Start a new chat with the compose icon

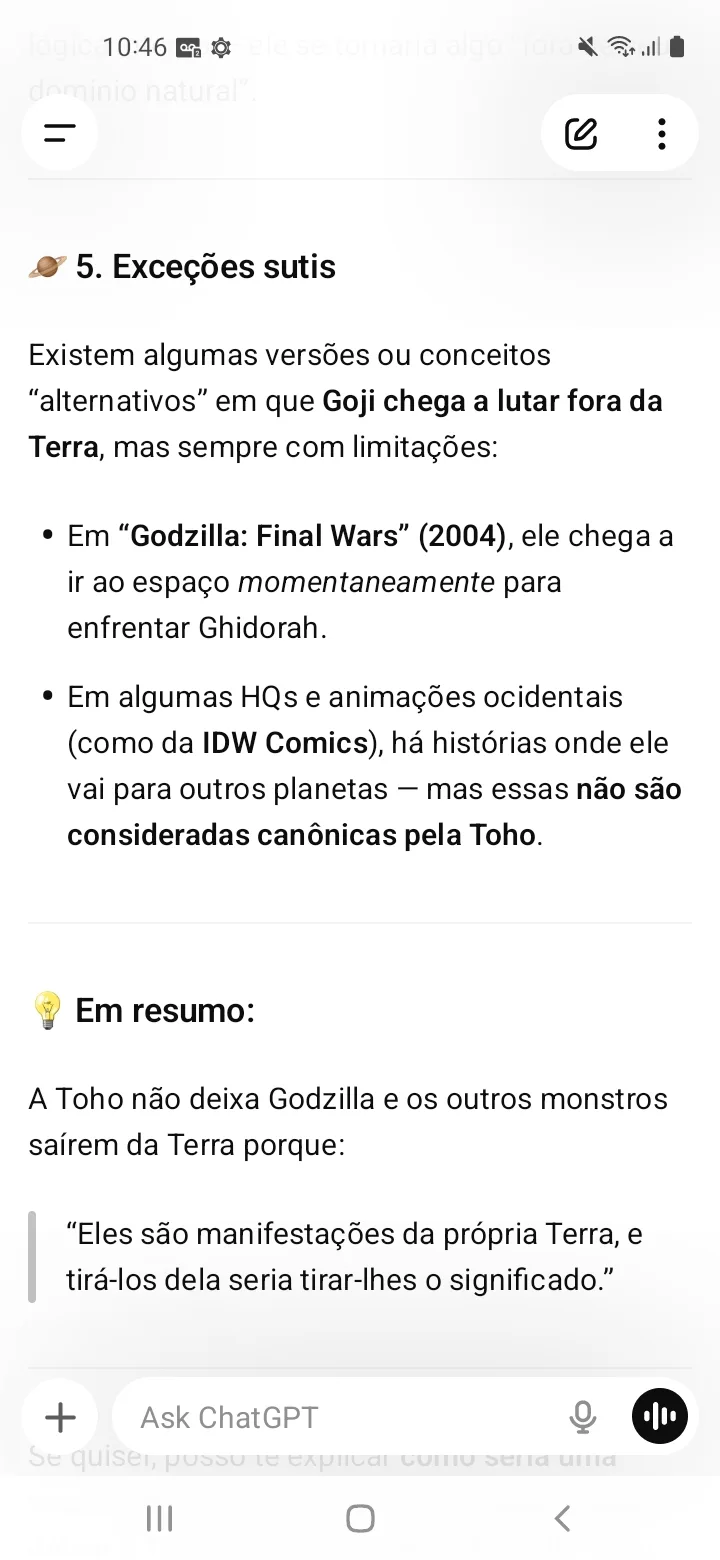click(581, 133)
